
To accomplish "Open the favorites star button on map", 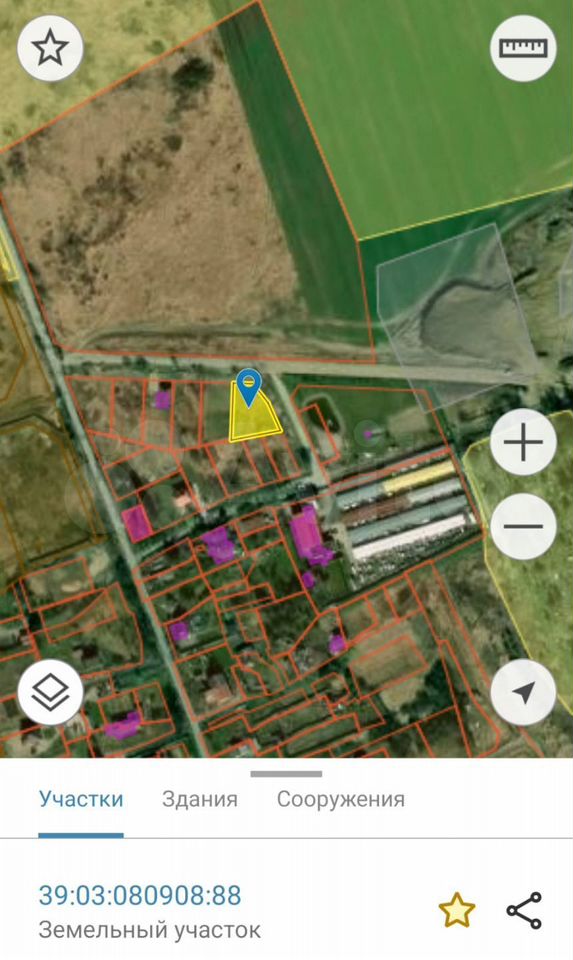I will tap(50, 48).
